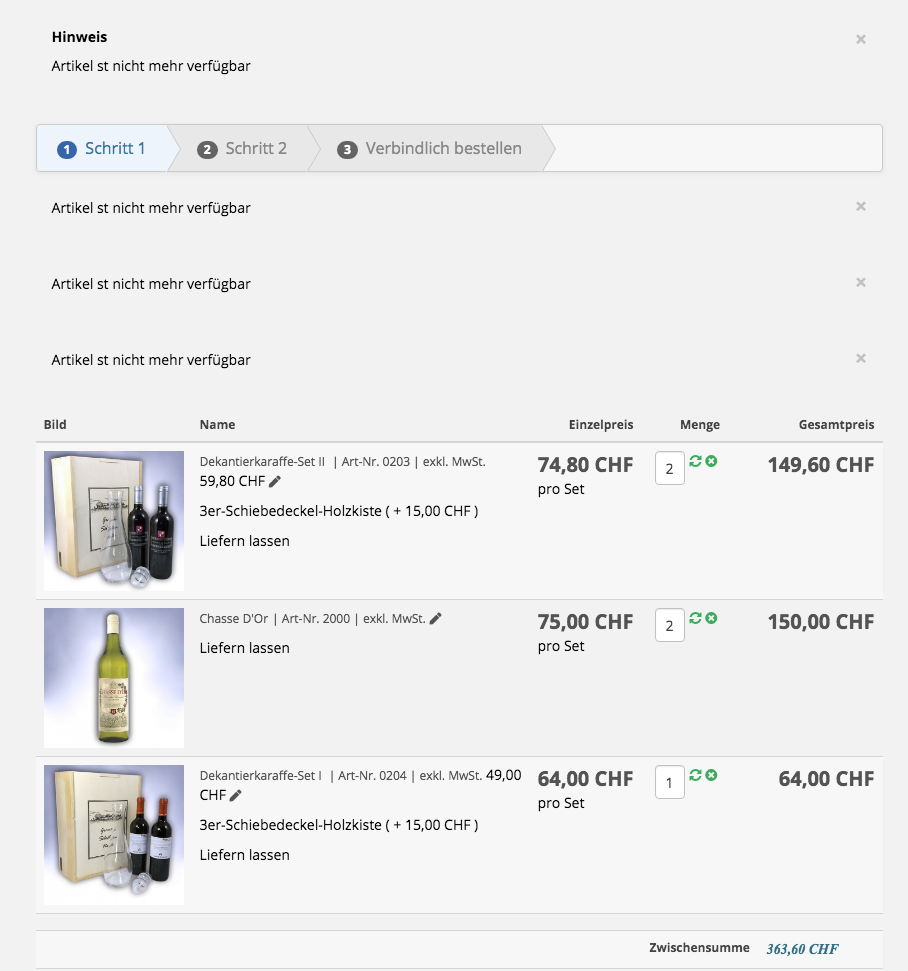The width and height of the screenshot is (908, 971).
Task: Jump to Verbindlich bestellen step
Action: pyautogui.click(x=430, y=149)
